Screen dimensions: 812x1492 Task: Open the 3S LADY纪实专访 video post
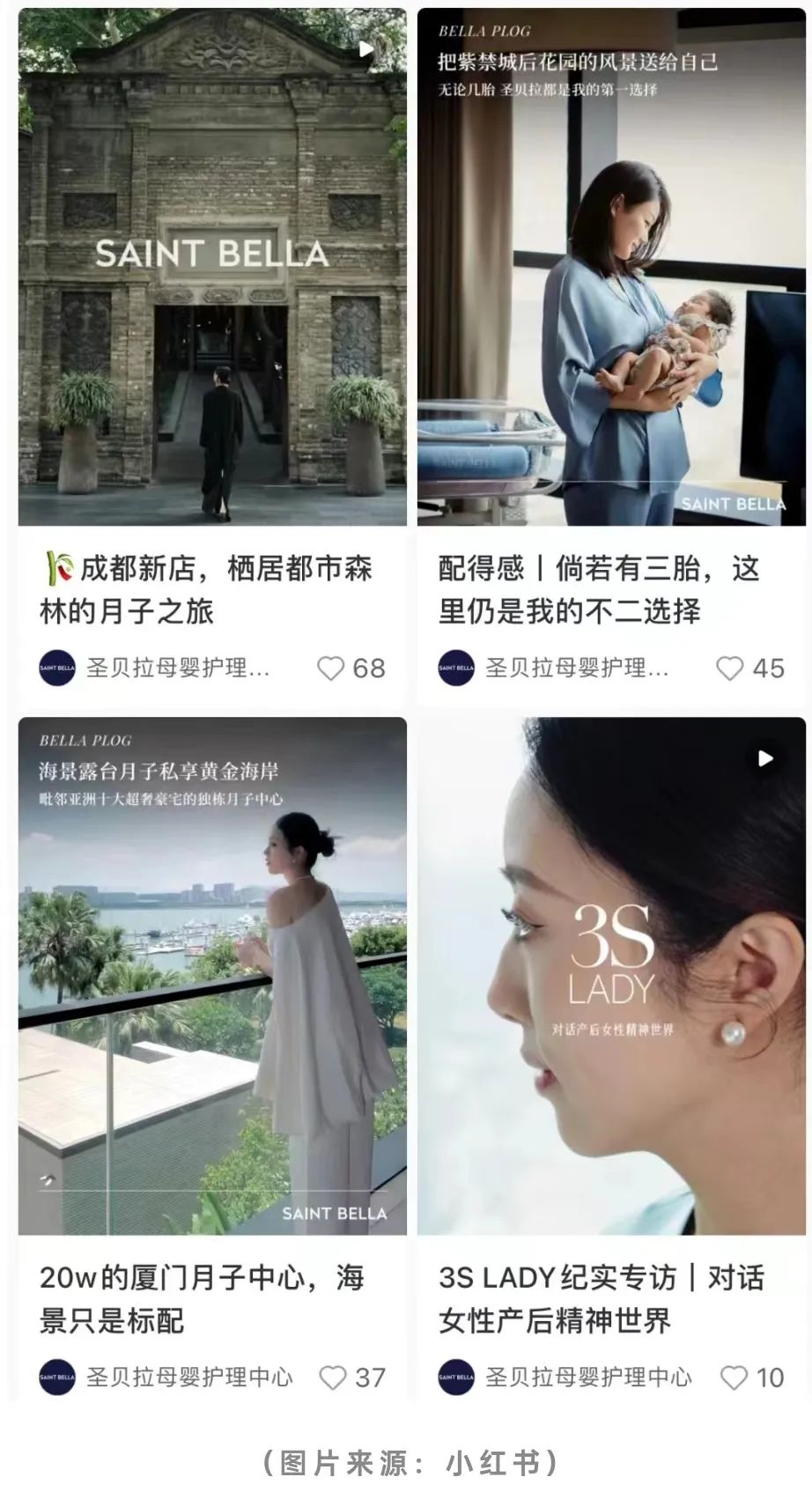[611, 976]
